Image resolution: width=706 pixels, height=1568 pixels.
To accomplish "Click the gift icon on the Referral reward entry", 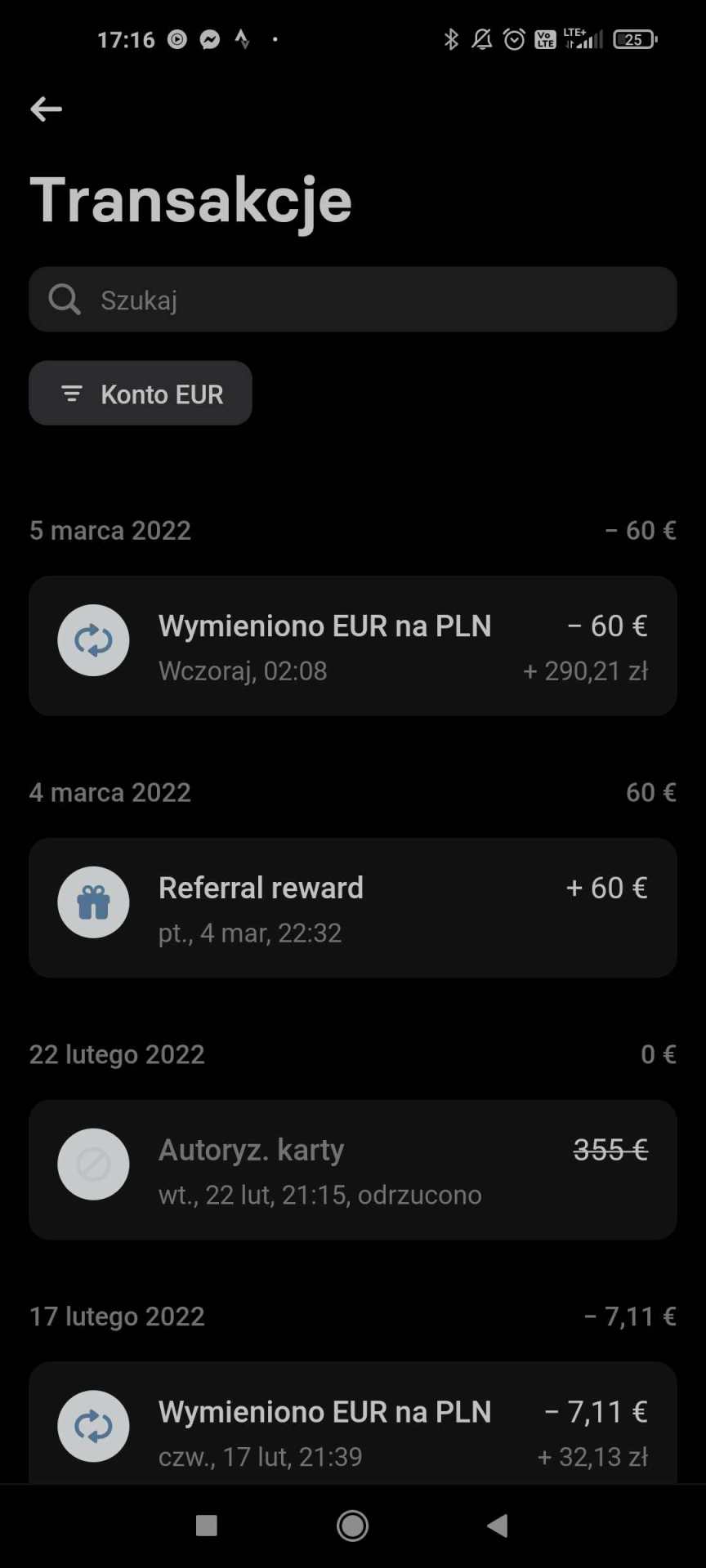I will (x=93, y=902).
